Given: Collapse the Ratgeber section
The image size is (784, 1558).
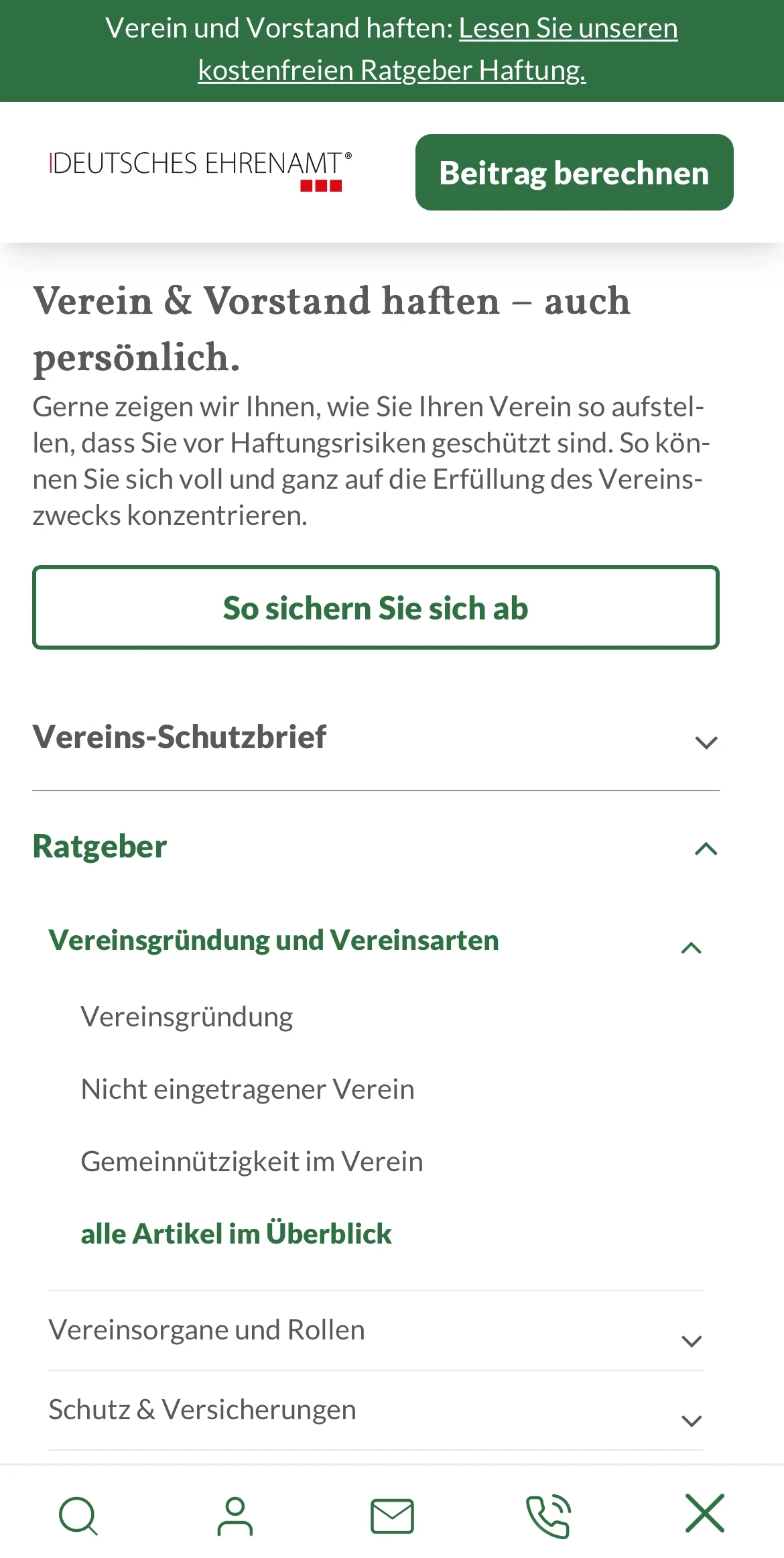Looking at the screenshot, I should coord(706,849).
